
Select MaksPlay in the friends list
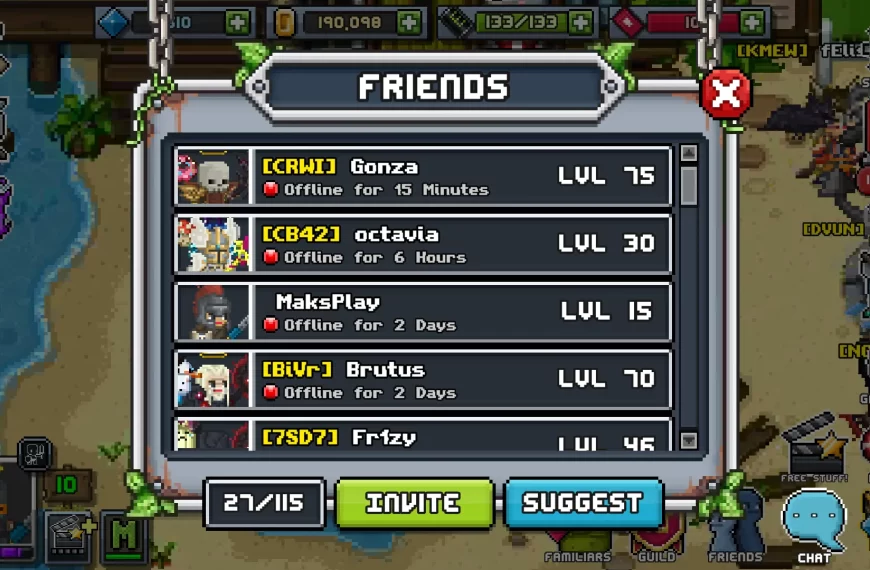pos(422,312)
